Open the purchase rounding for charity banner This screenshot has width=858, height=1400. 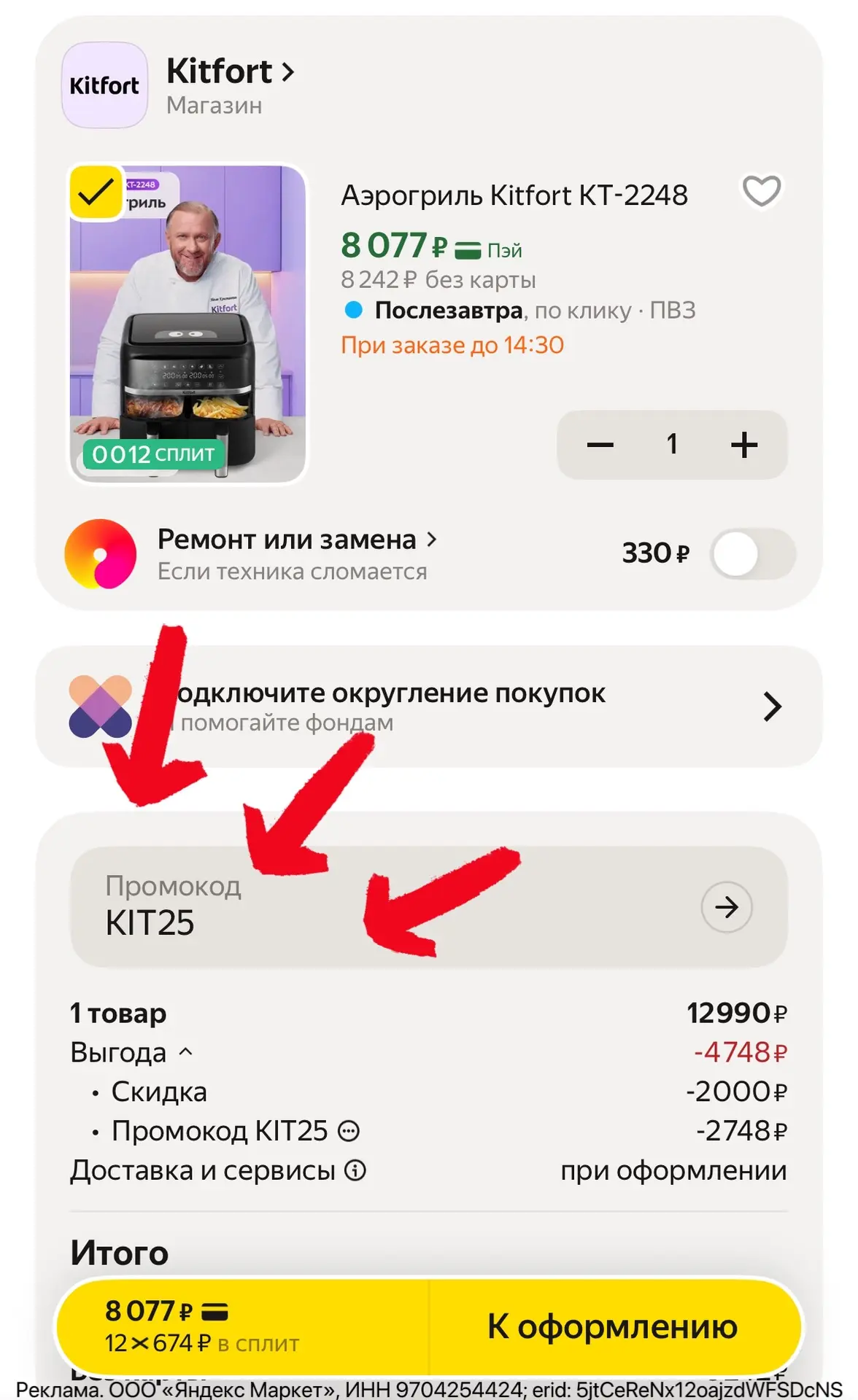pos(429,706)
